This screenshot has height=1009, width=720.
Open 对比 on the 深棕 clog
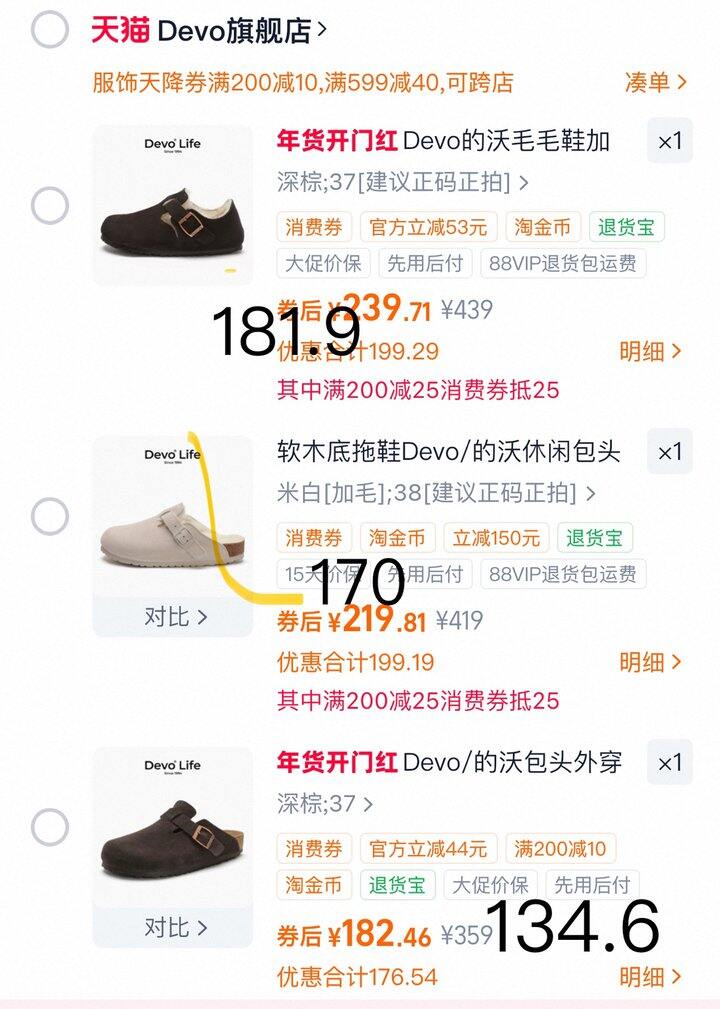[x=172, y=928]
